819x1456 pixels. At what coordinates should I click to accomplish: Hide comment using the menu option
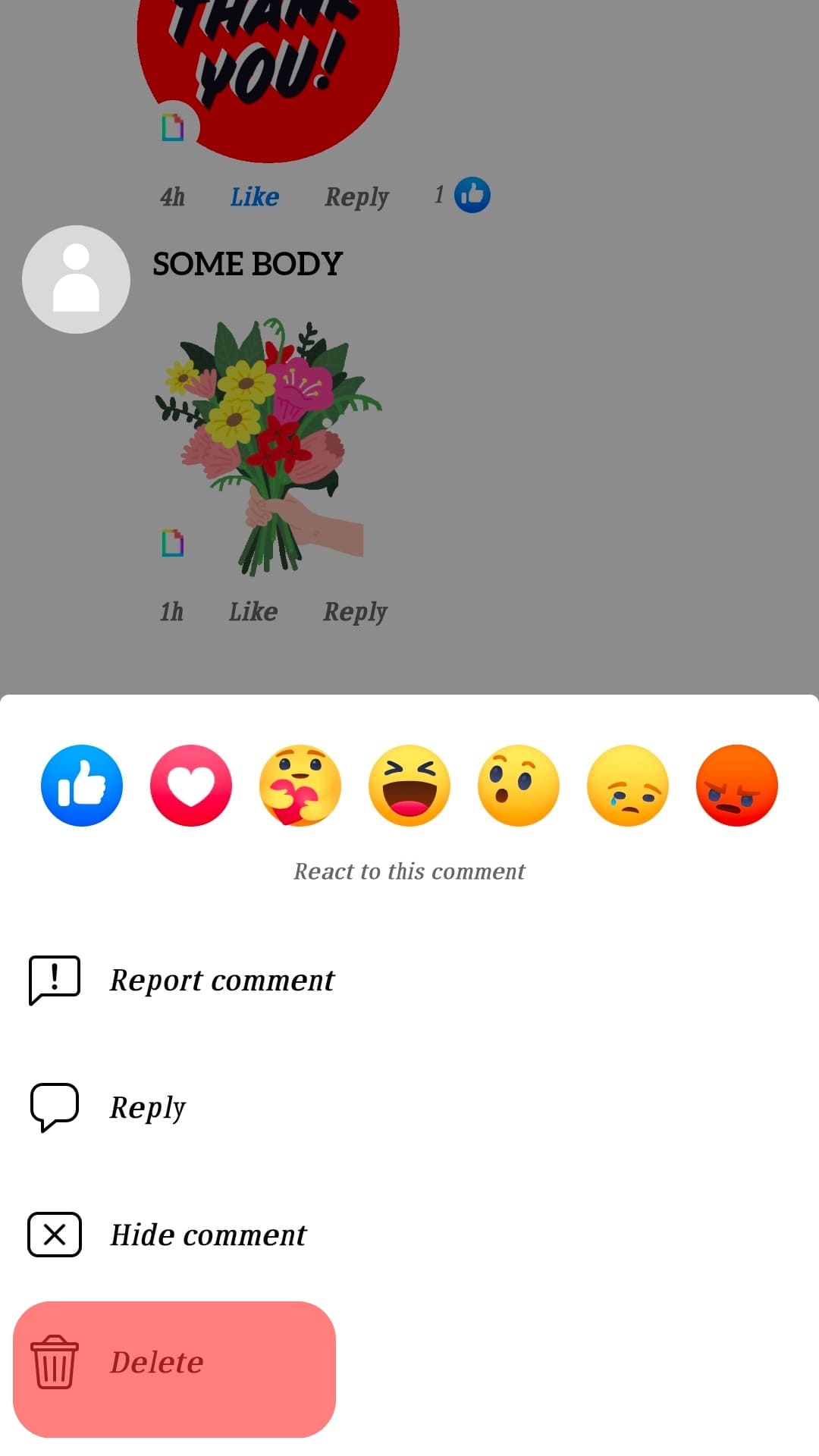pyautogui.click(x=208, y=1235)
